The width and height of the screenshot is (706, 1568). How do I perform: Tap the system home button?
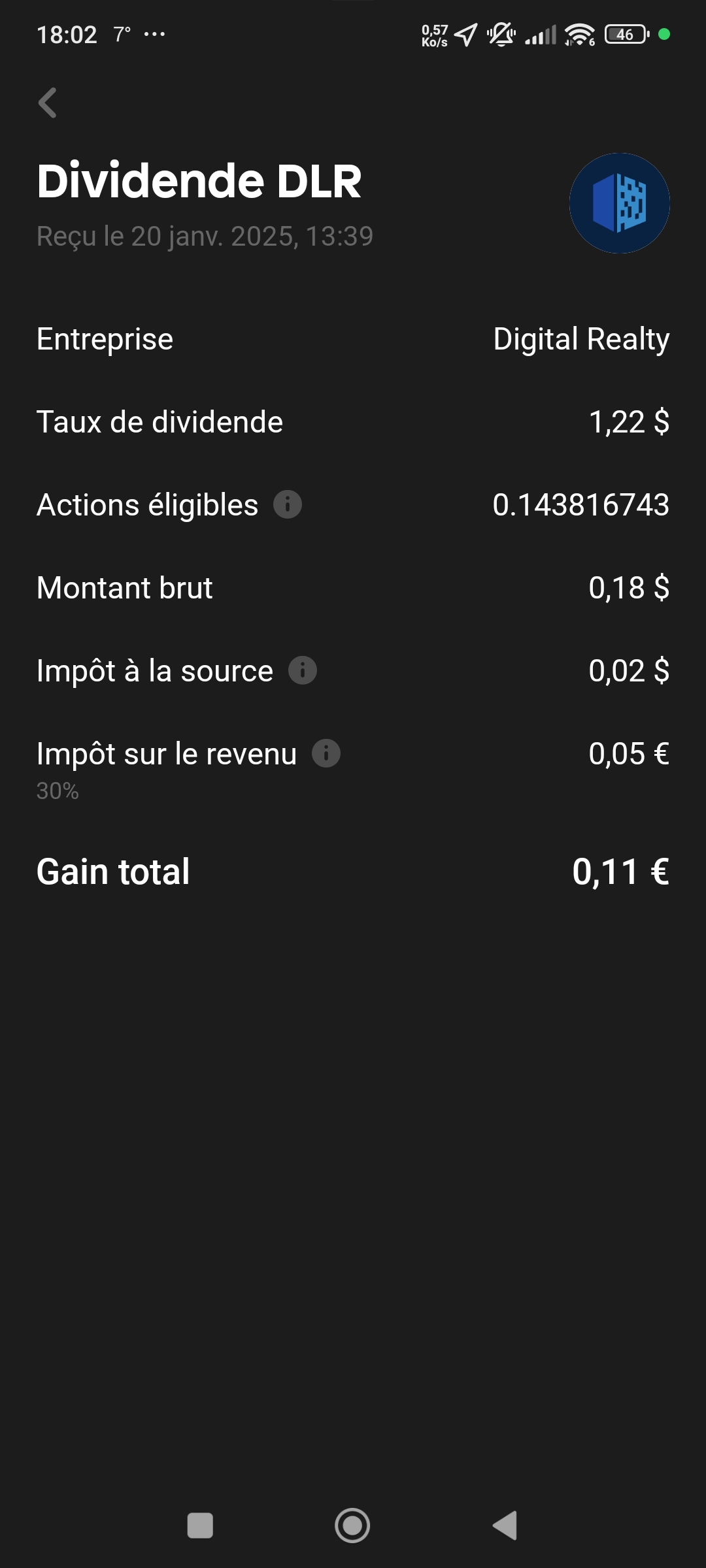[x=352, y=1526]
